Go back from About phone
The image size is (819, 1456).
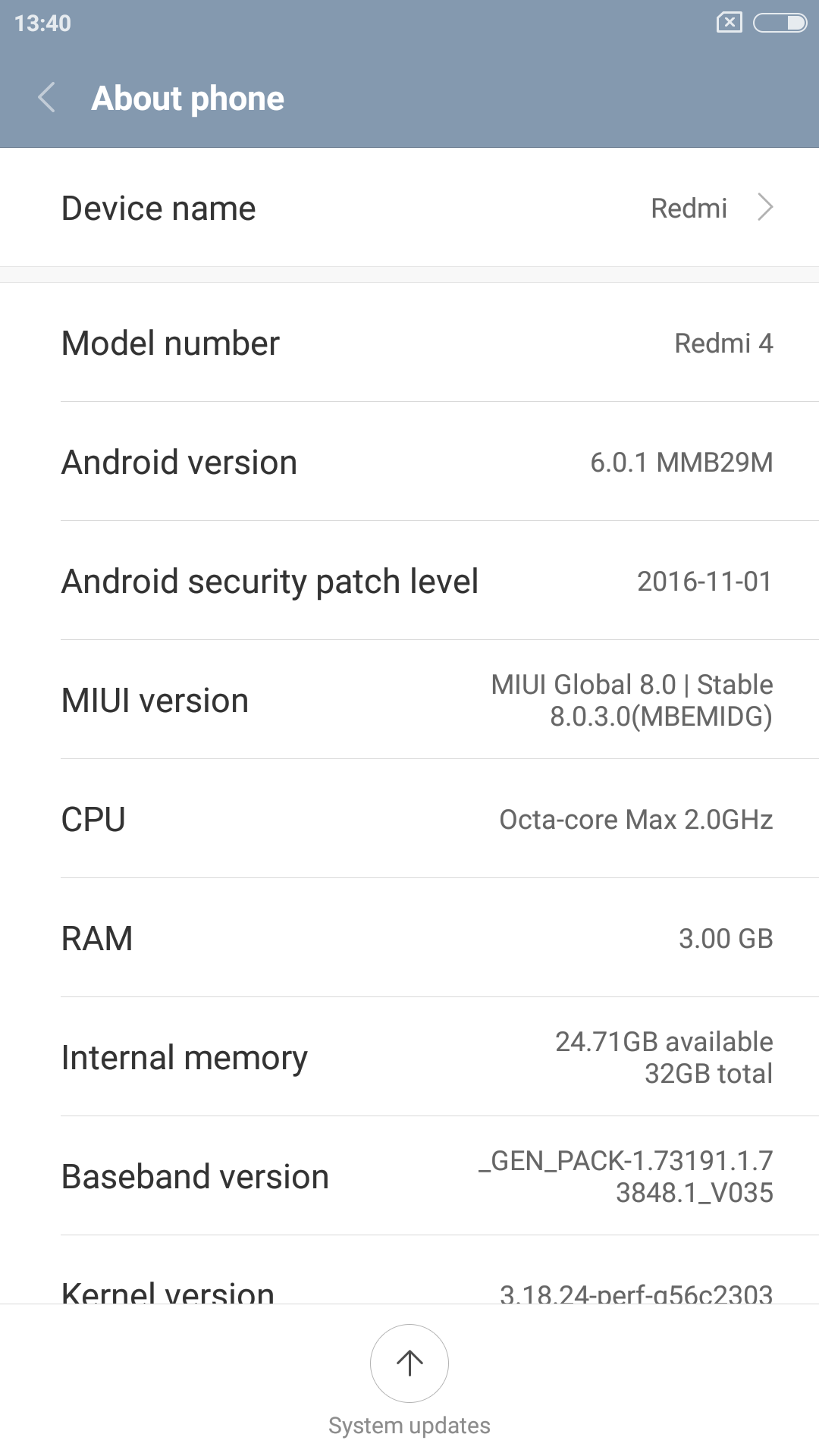(x=47, y=98)
